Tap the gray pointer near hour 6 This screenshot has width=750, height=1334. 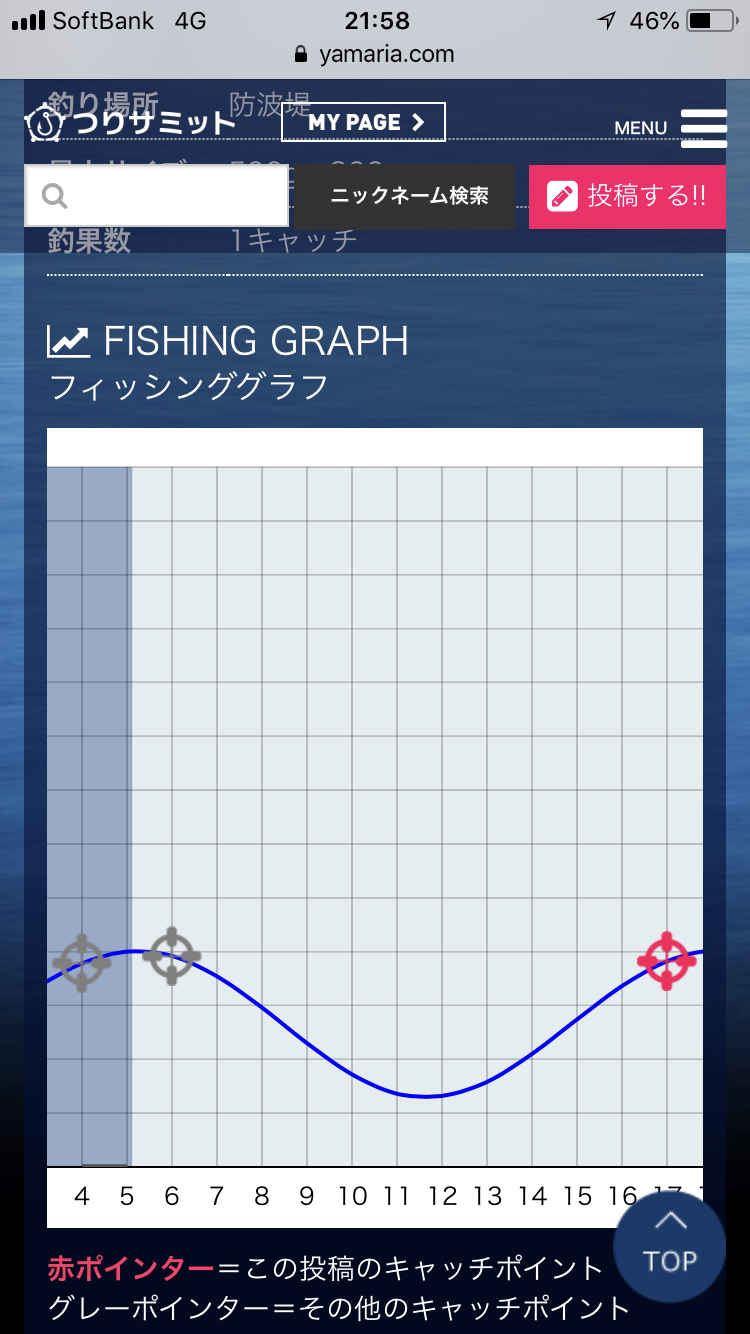[x=172, y=956]
